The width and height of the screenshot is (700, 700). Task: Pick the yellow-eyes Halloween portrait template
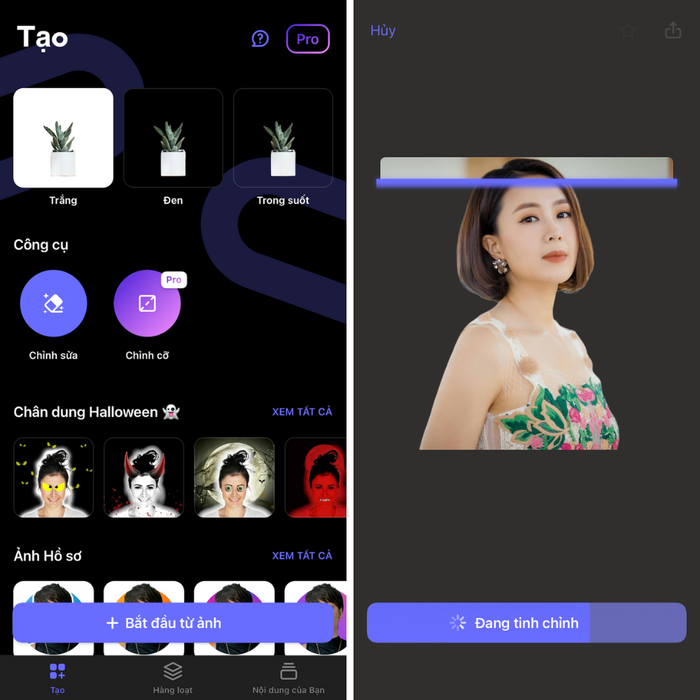pos(54,477)
